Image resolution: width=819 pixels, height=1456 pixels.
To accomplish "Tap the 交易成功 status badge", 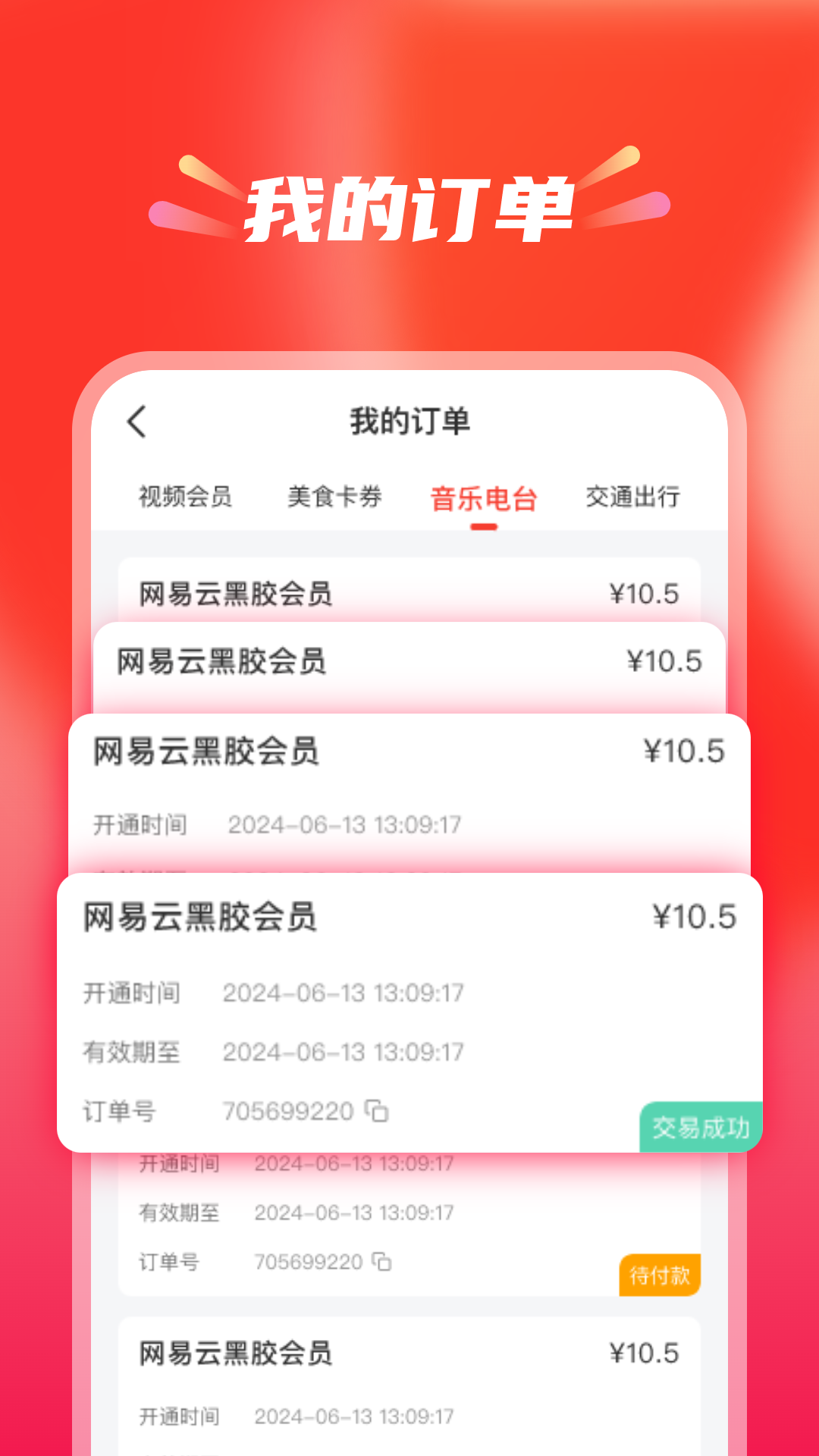I will click(x=700, y=1127).
